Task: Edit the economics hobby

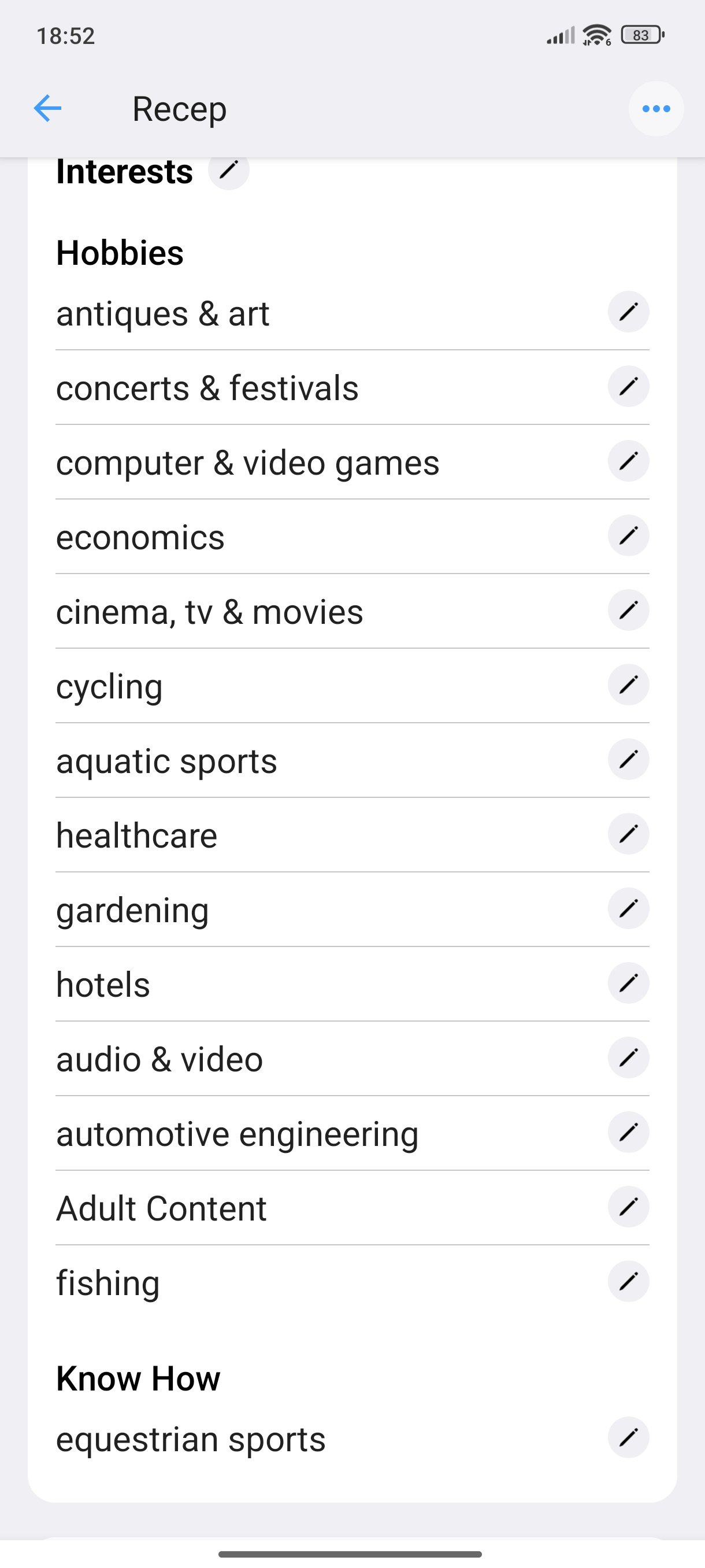Action: point(628,535)
